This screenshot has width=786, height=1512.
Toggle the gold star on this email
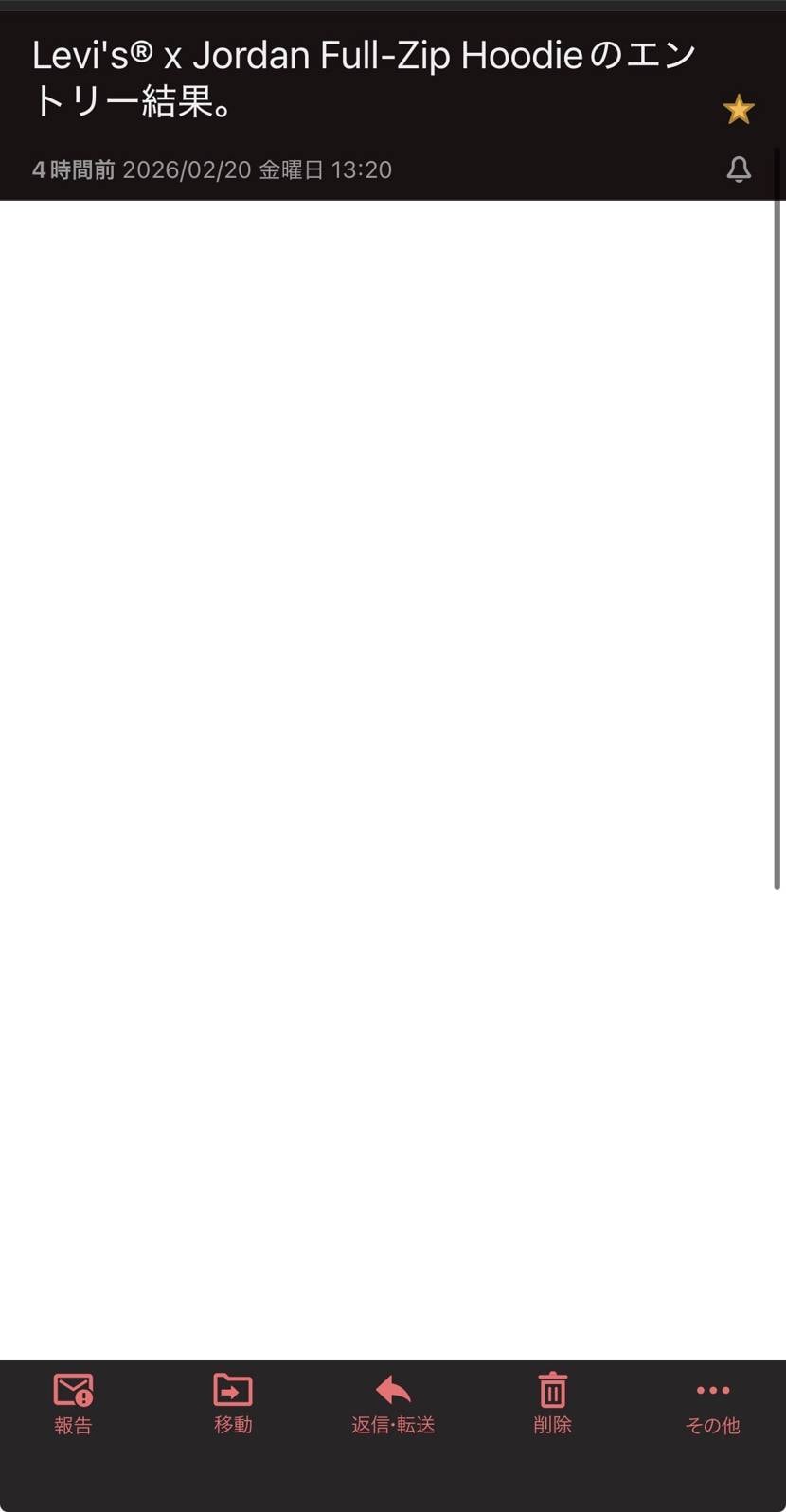tap(738, 110)
